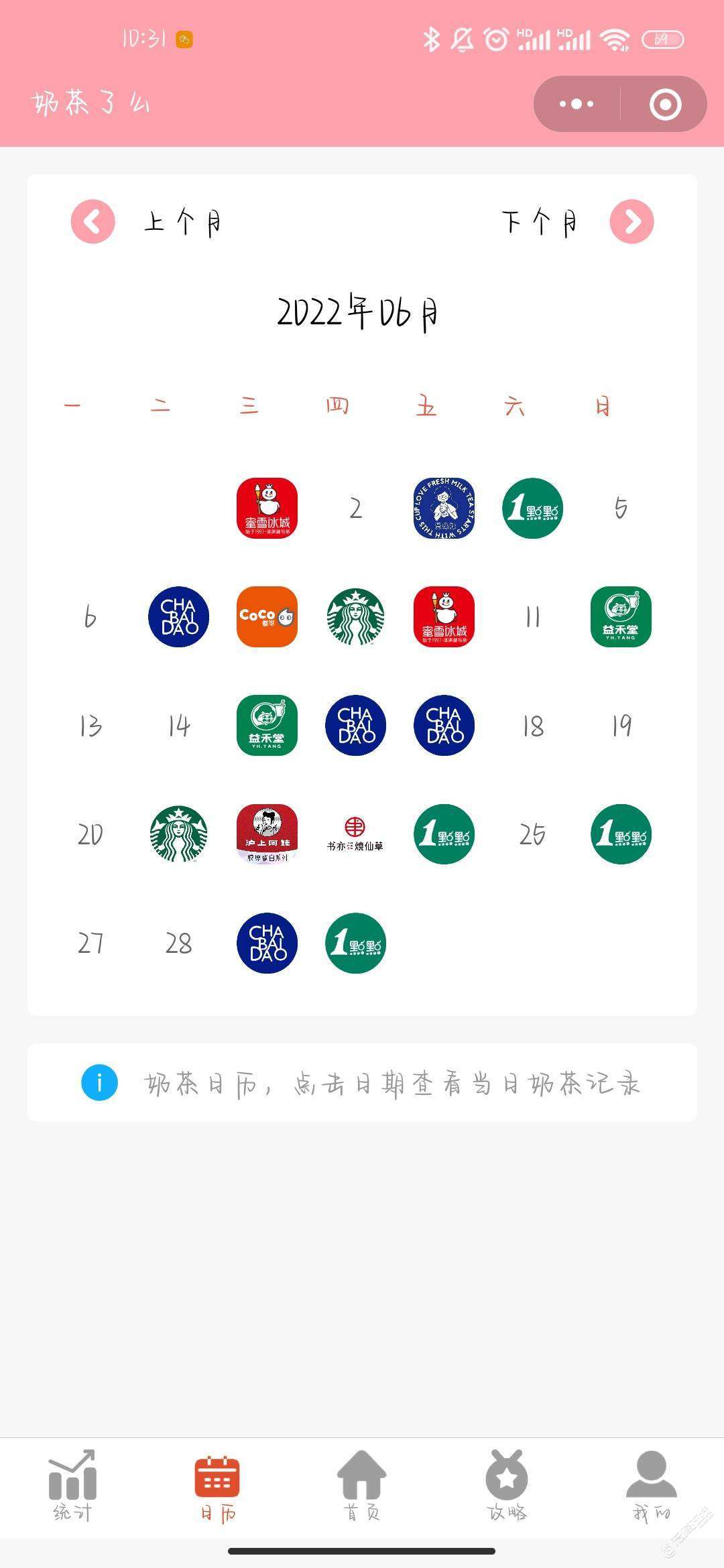Open the mini program more-options menu
724x1568 pixels.
point(577,105)
